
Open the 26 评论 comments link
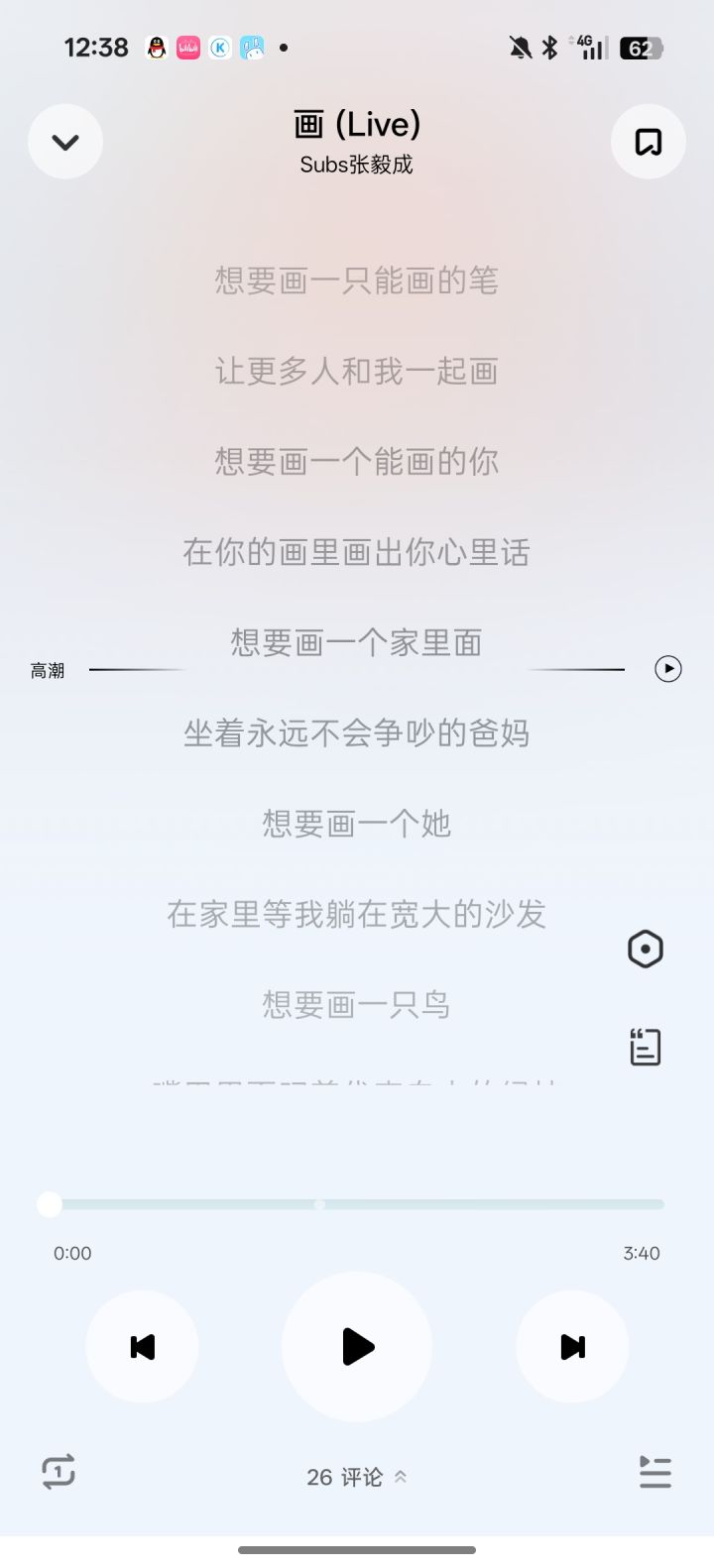(342, 1477)
